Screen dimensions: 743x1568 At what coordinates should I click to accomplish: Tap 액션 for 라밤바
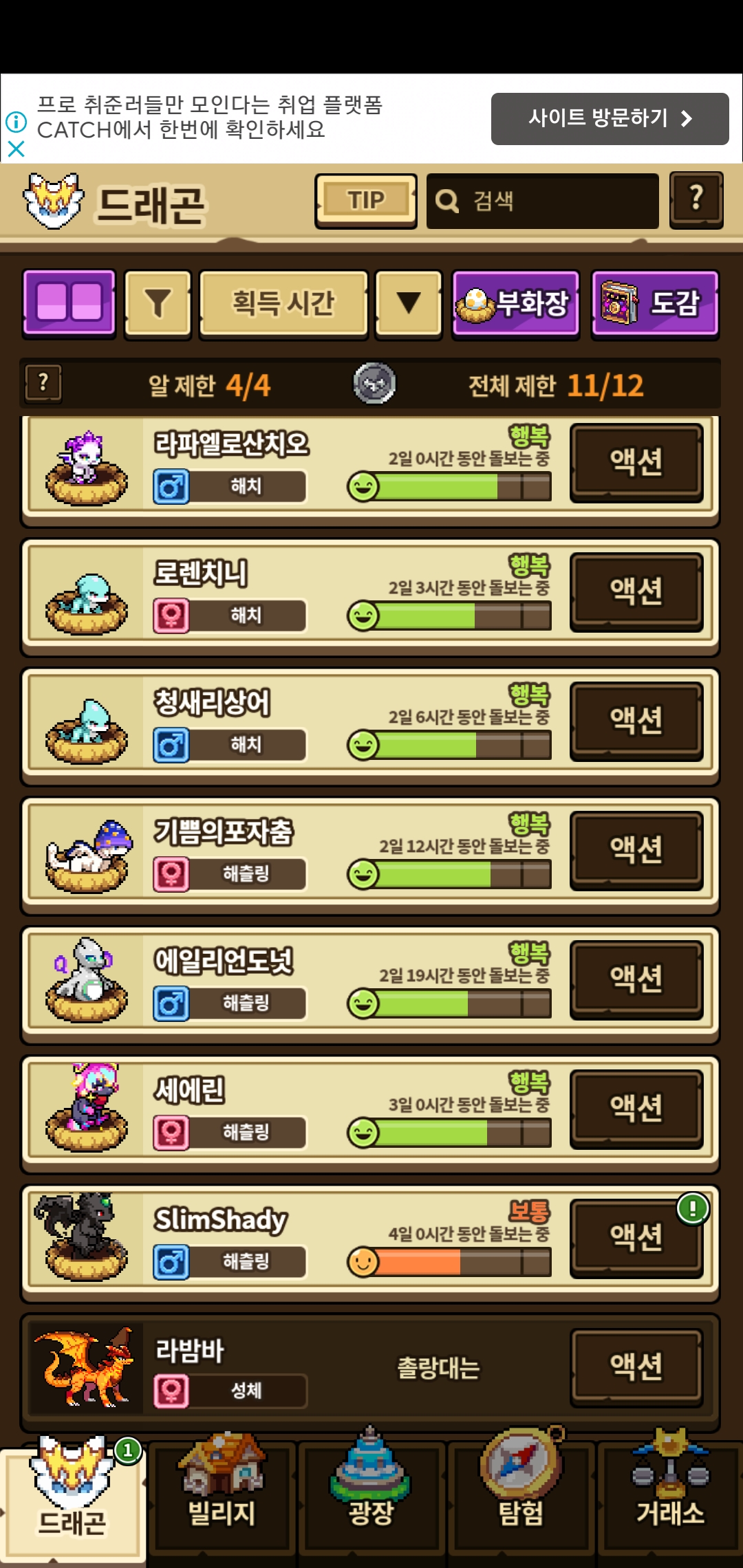pos(636,1366)
